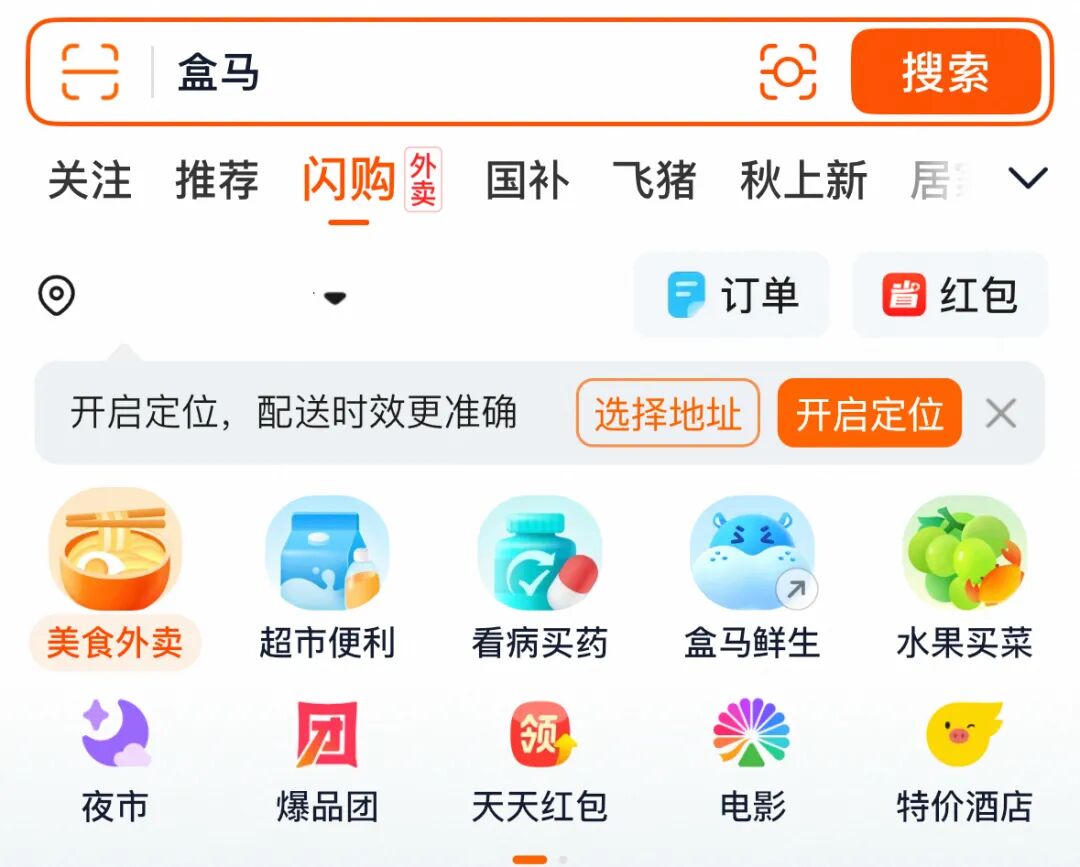Dismiss the location prompt banner
Viewport: 1080px width, 867px height.
pos(1001,413)
